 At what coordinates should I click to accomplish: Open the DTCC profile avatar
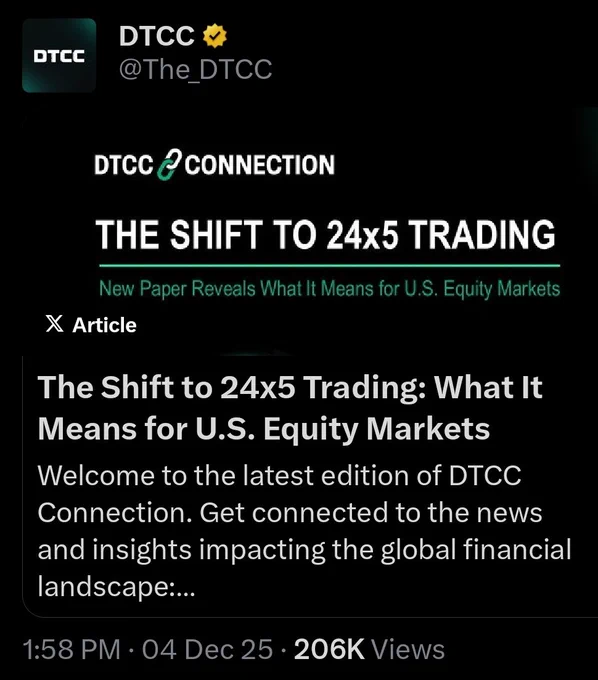[x=59, y=56]
